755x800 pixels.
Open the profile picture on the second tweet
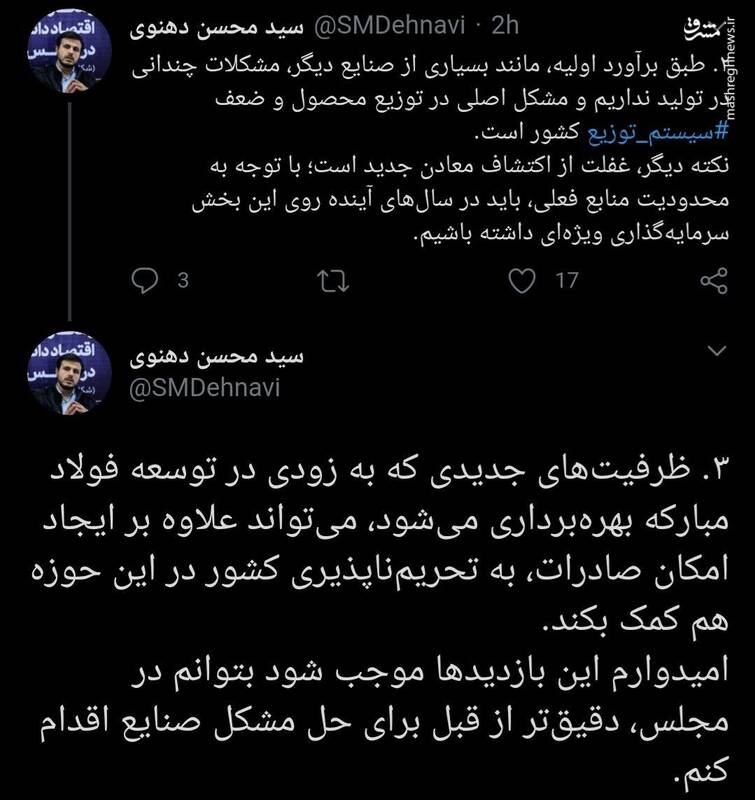coord(69,372)
